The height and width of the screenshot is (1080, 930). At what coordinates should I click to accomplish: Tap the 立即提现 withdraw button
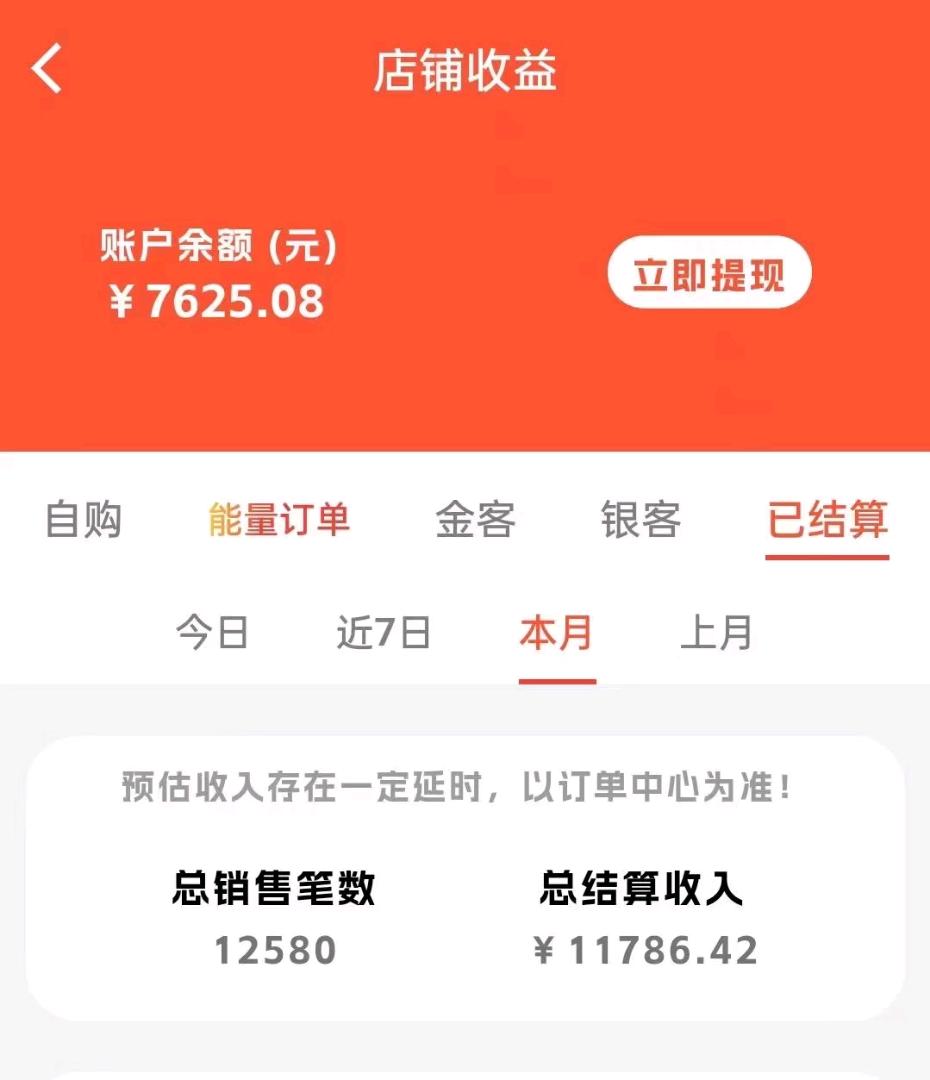(709, 272)
